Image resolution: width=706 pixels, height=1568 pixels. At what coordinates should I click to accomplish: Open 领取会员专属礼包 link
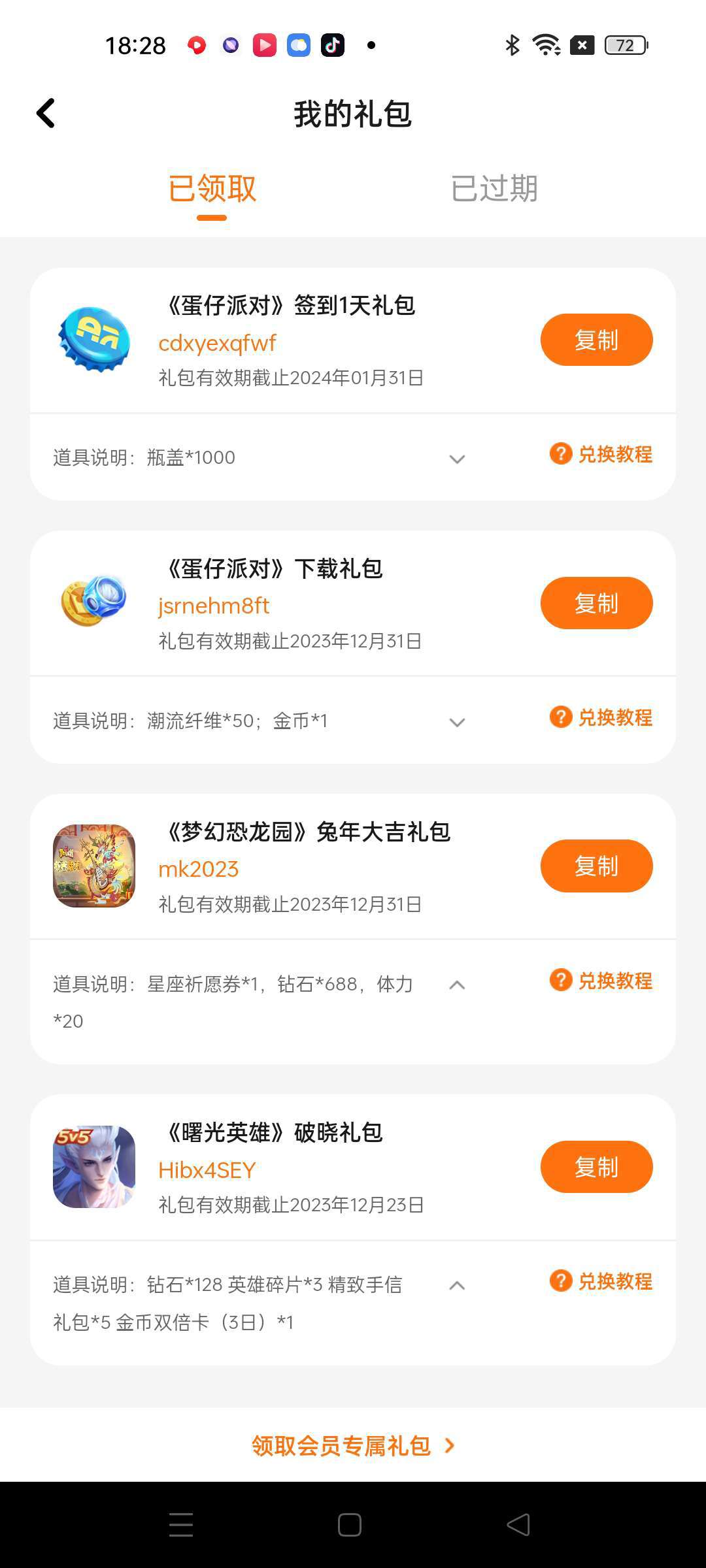click(353, 1446)
